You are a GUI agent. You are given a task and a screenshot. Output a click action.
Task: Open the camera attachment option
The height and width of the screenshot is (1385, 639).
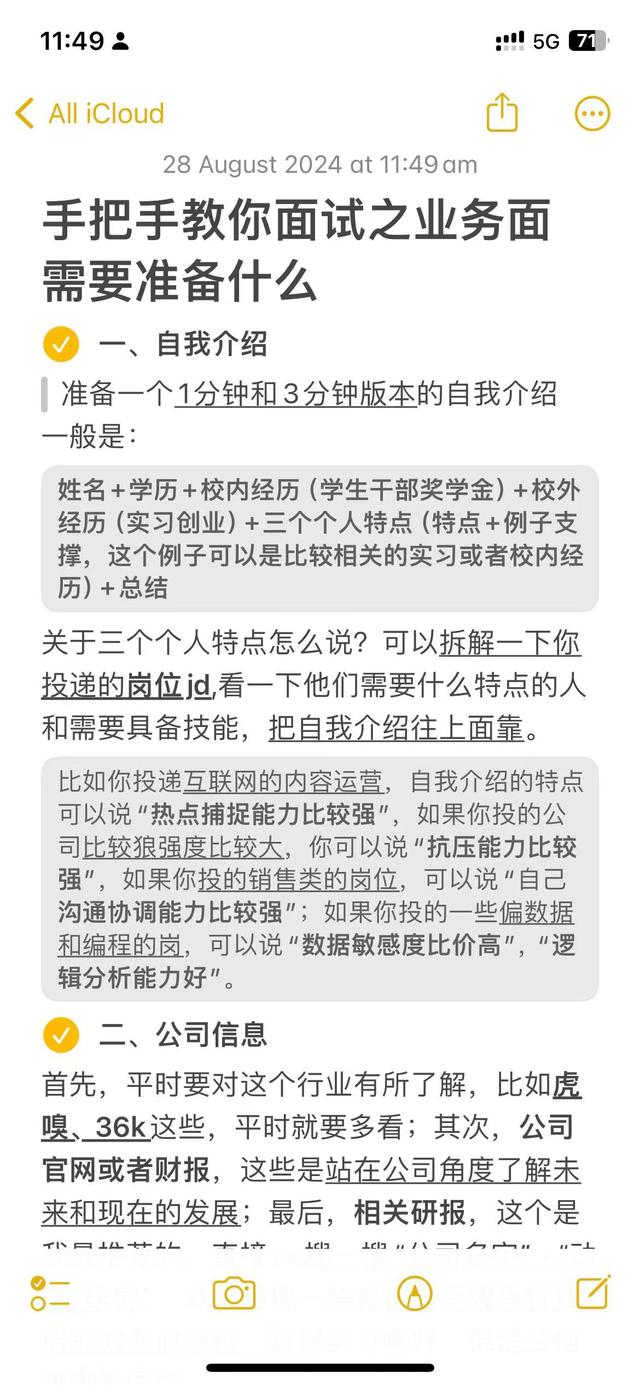click(x=234, y=1293)
